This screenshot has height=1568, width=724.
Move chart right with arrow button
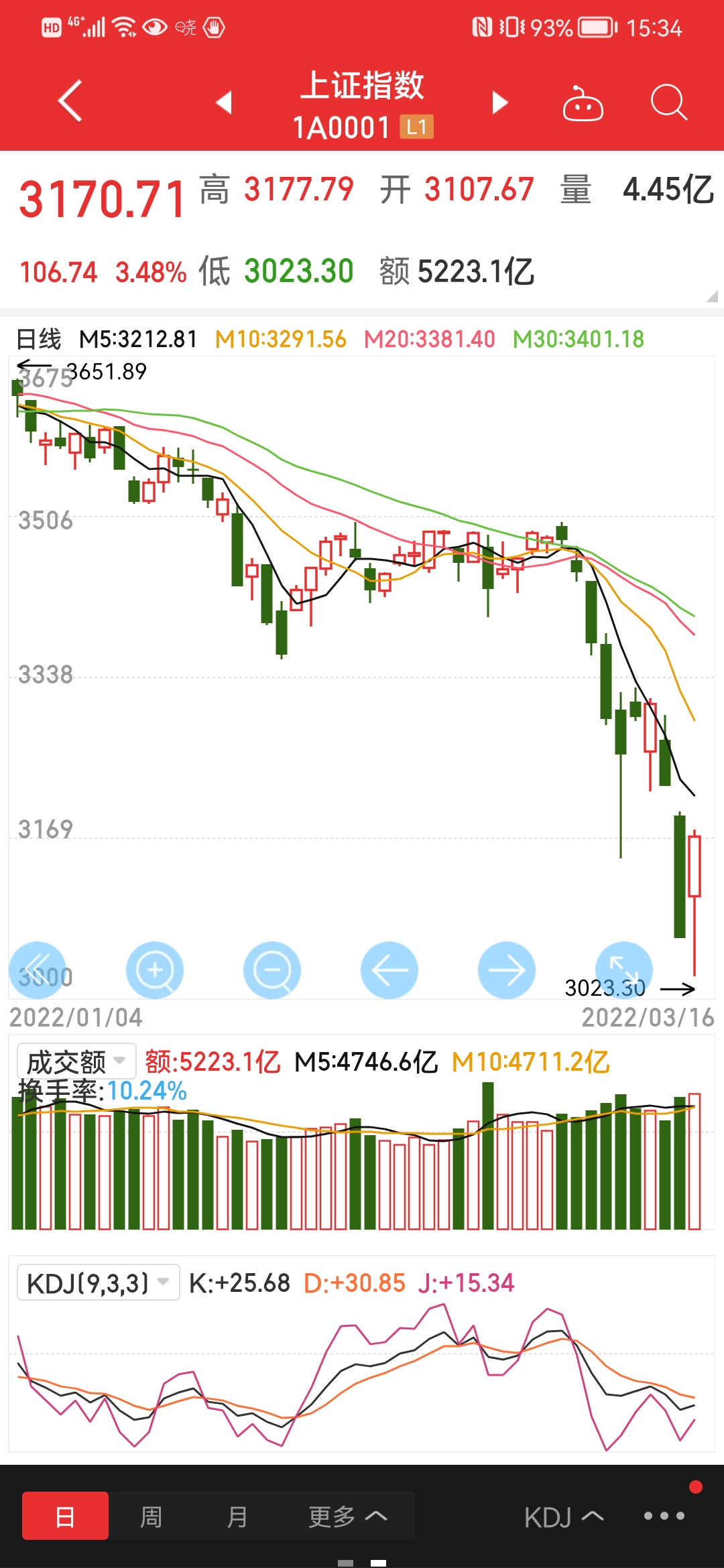point(507,970)
